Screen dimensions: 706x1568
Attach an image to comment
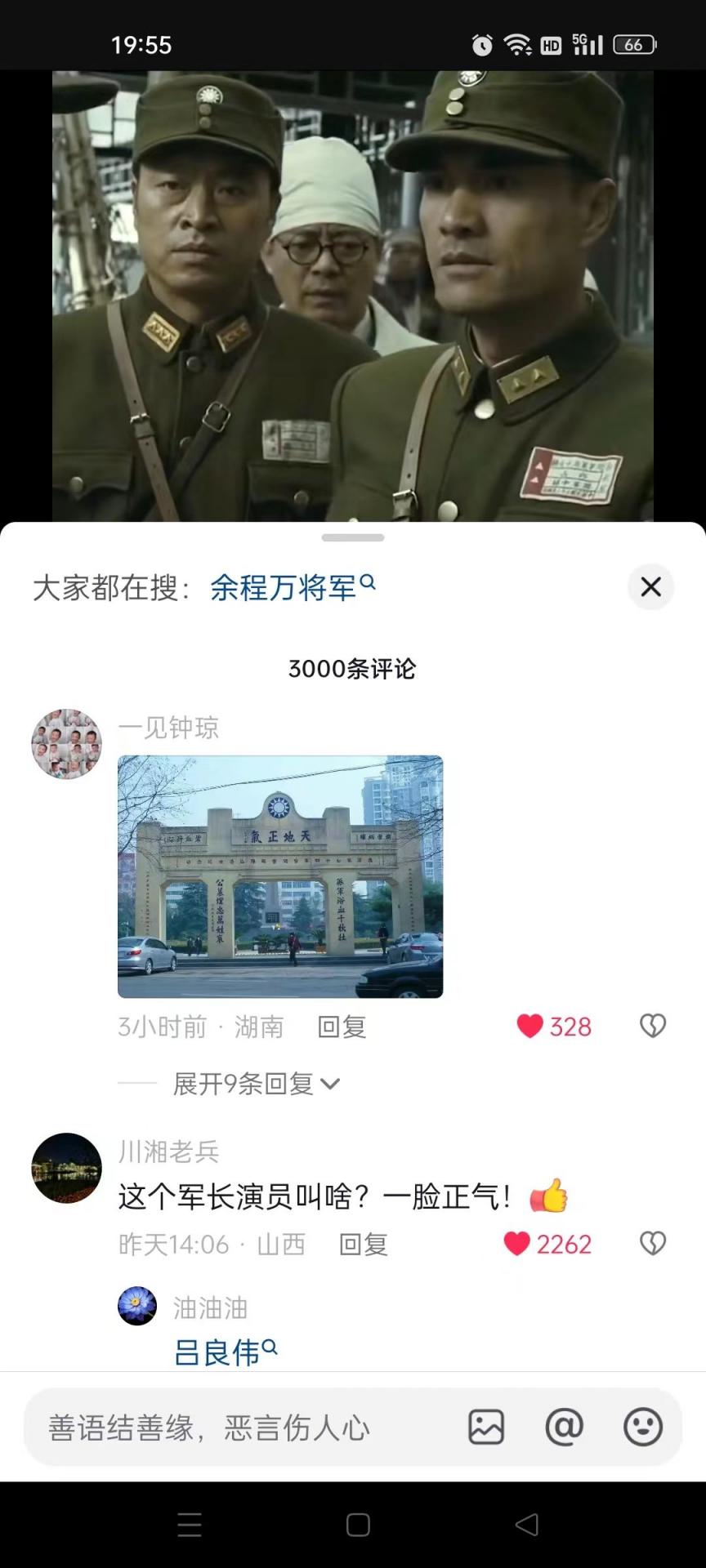click(486, 1428)
